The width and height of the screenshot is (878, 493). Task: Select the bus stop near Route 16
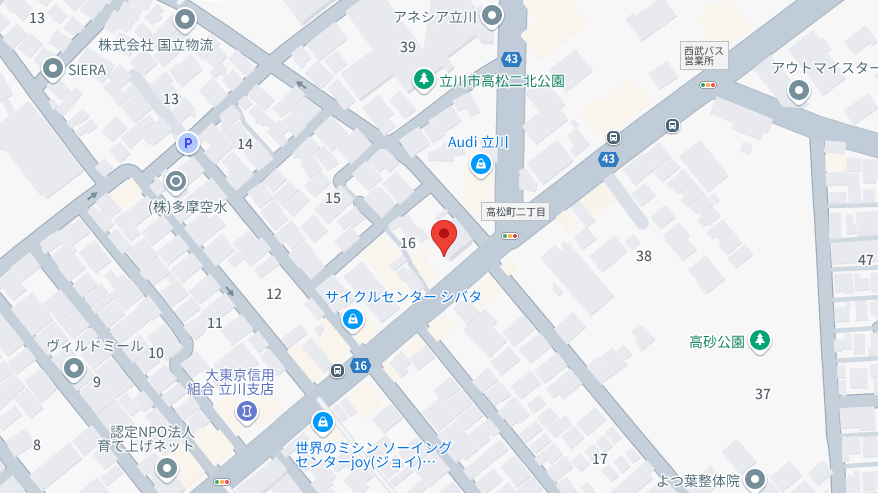(338, 370)
